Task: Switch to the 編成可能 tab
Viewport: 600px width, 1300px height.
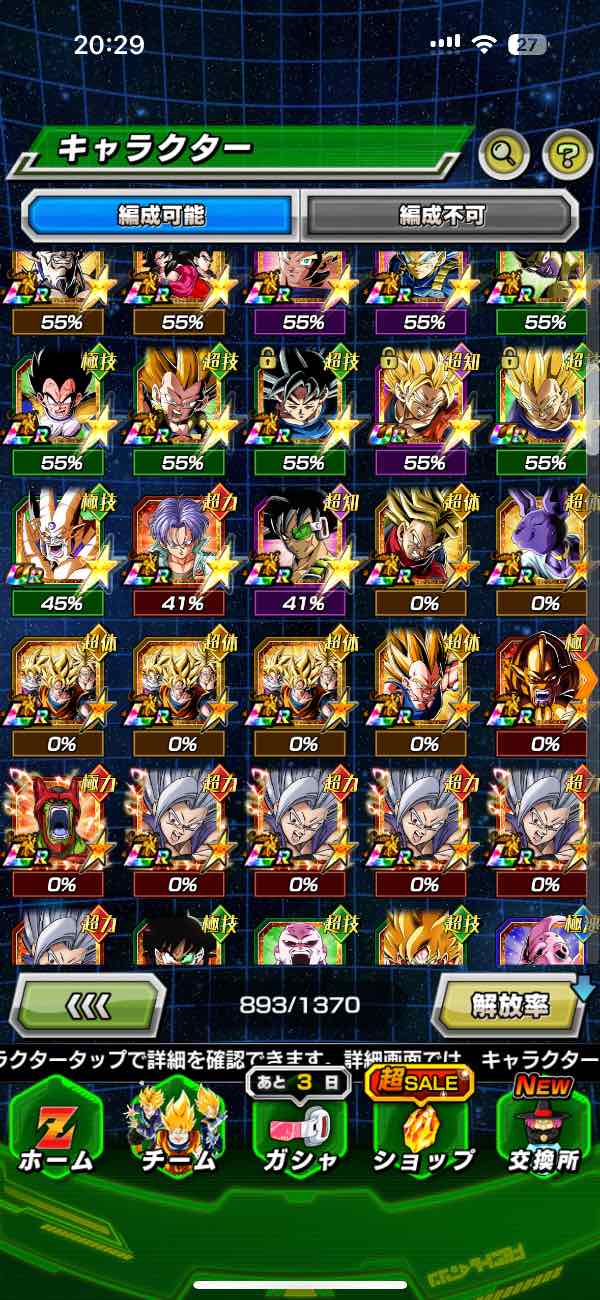Action: 162,216
